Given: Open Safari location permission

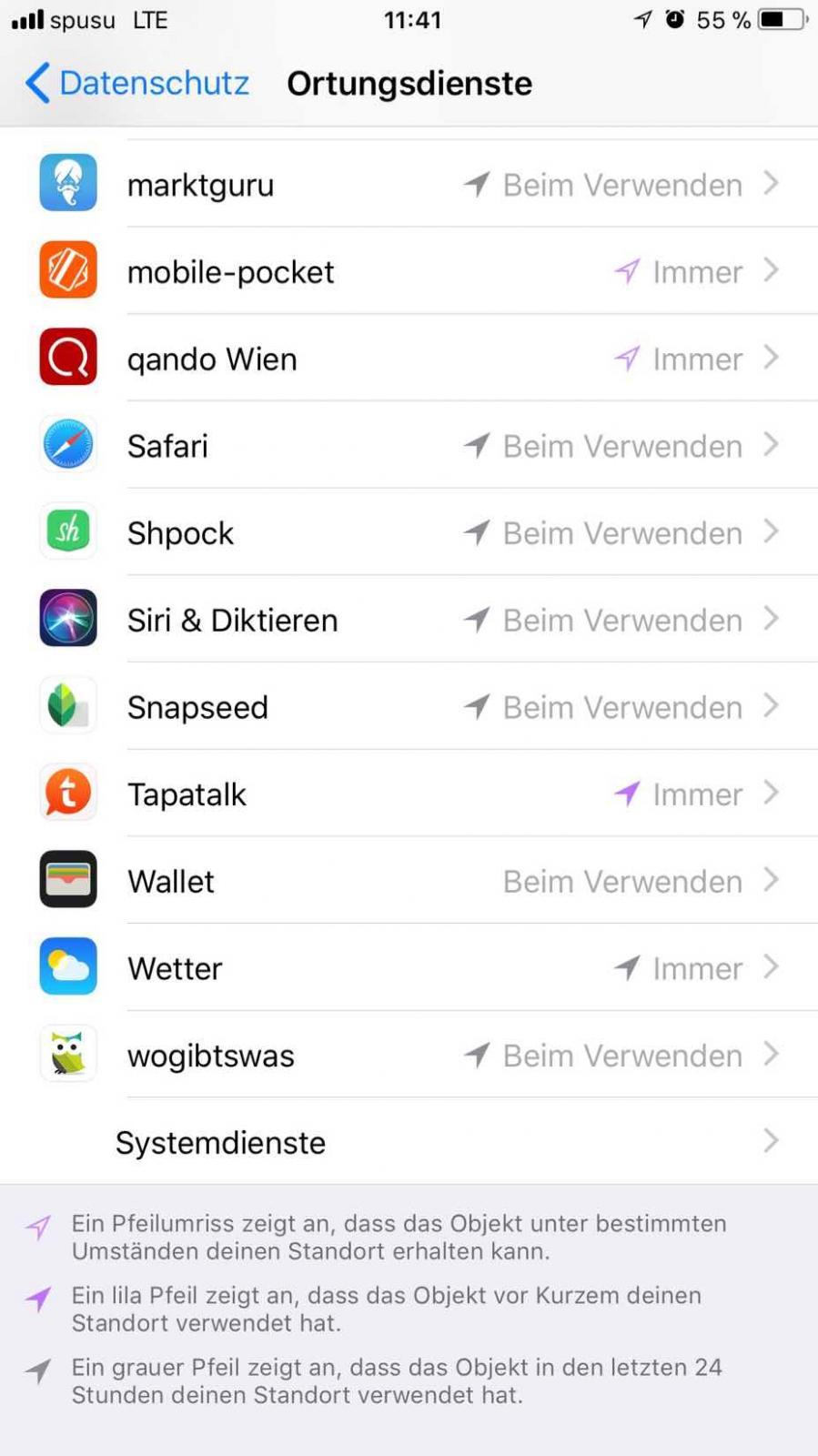Looking at the screenshot, I should pyautogui.click(x=409, y=445).
